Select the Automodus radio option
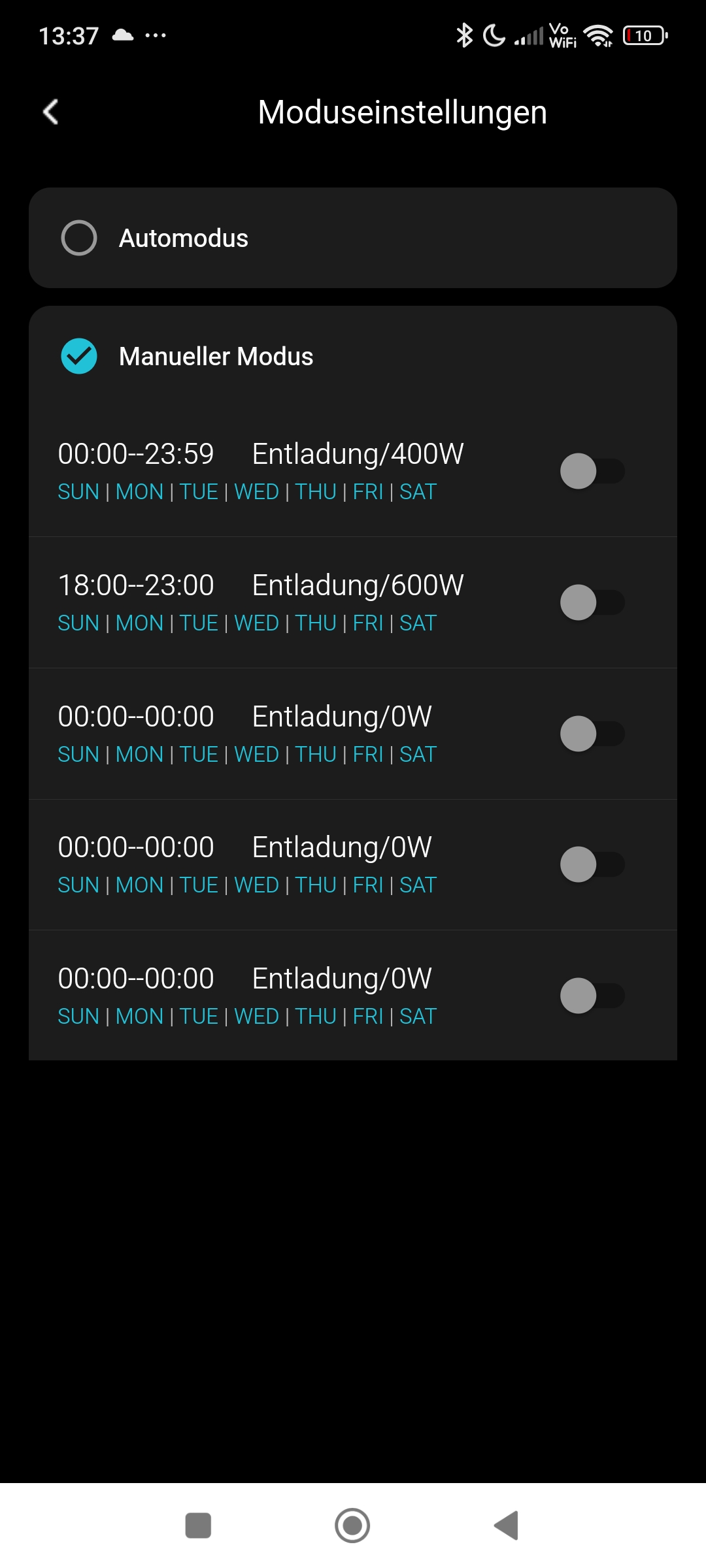 pos(79,238)
